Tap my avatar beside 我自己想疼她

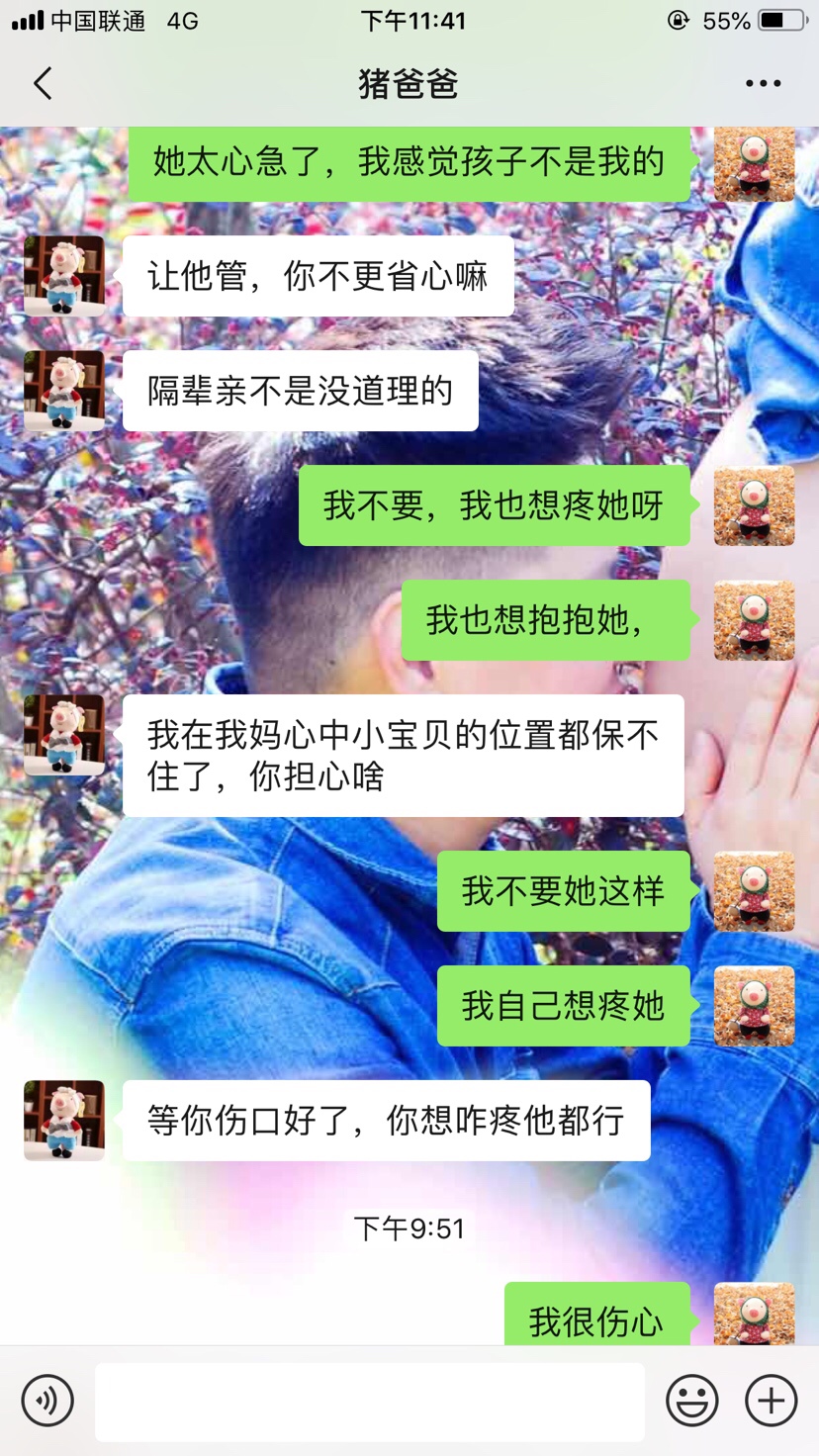click(x=754, y=1006)
